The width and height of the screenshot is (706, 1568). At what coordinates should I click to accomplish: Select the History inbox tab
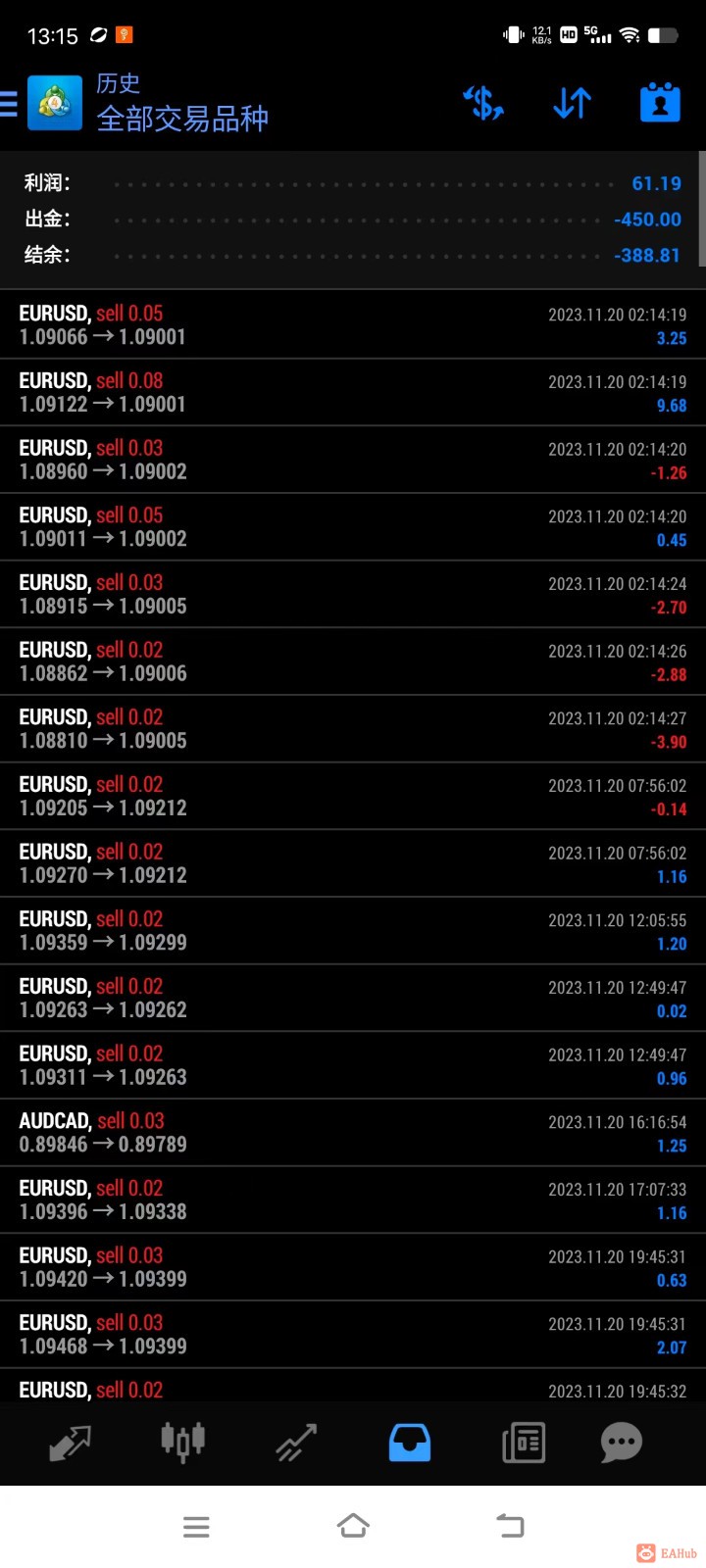coord(410,1443)
